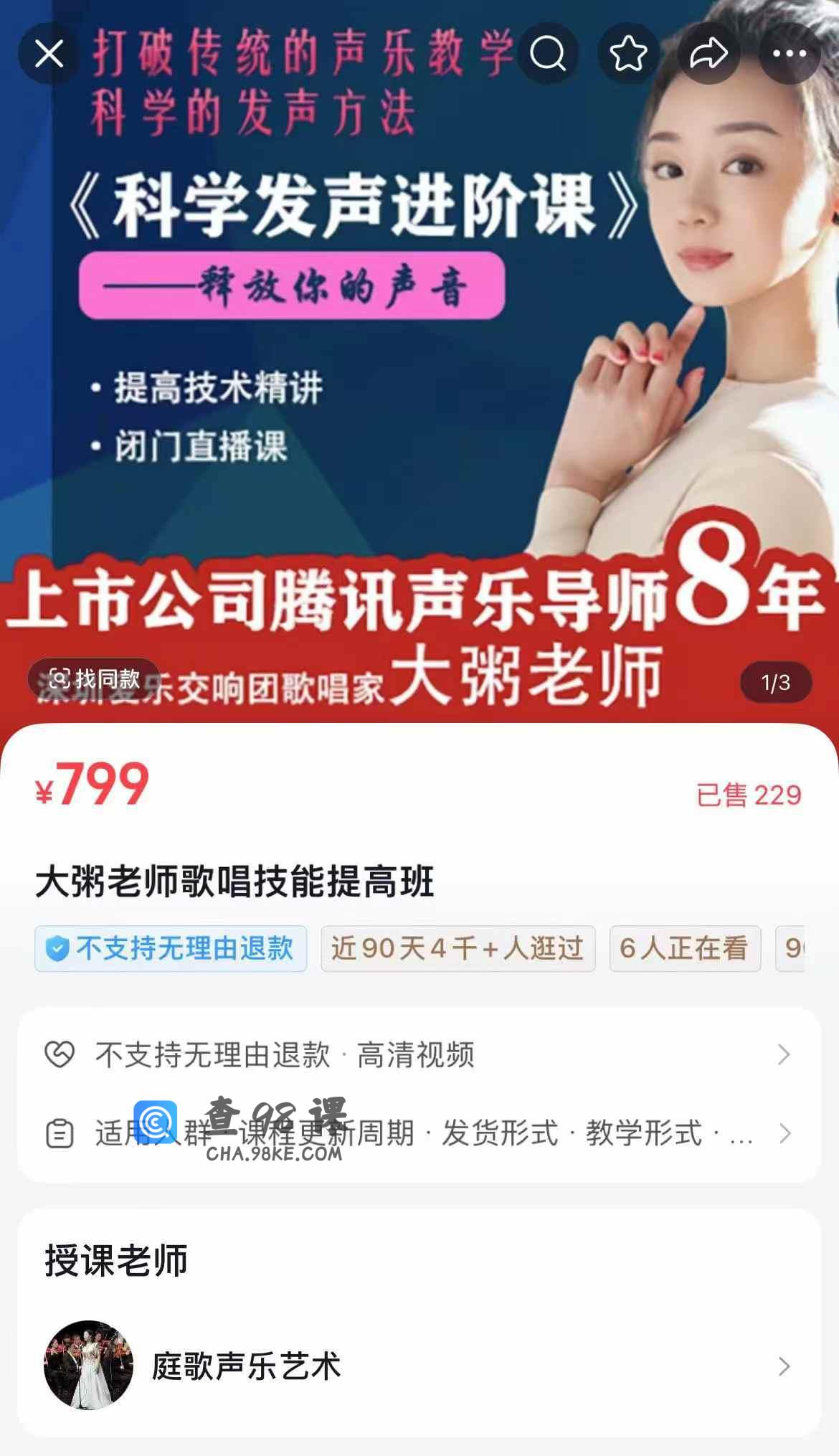The height and width of the screenshot is (1456, 839).
Task: Share this course
Action: click(708, 54)
